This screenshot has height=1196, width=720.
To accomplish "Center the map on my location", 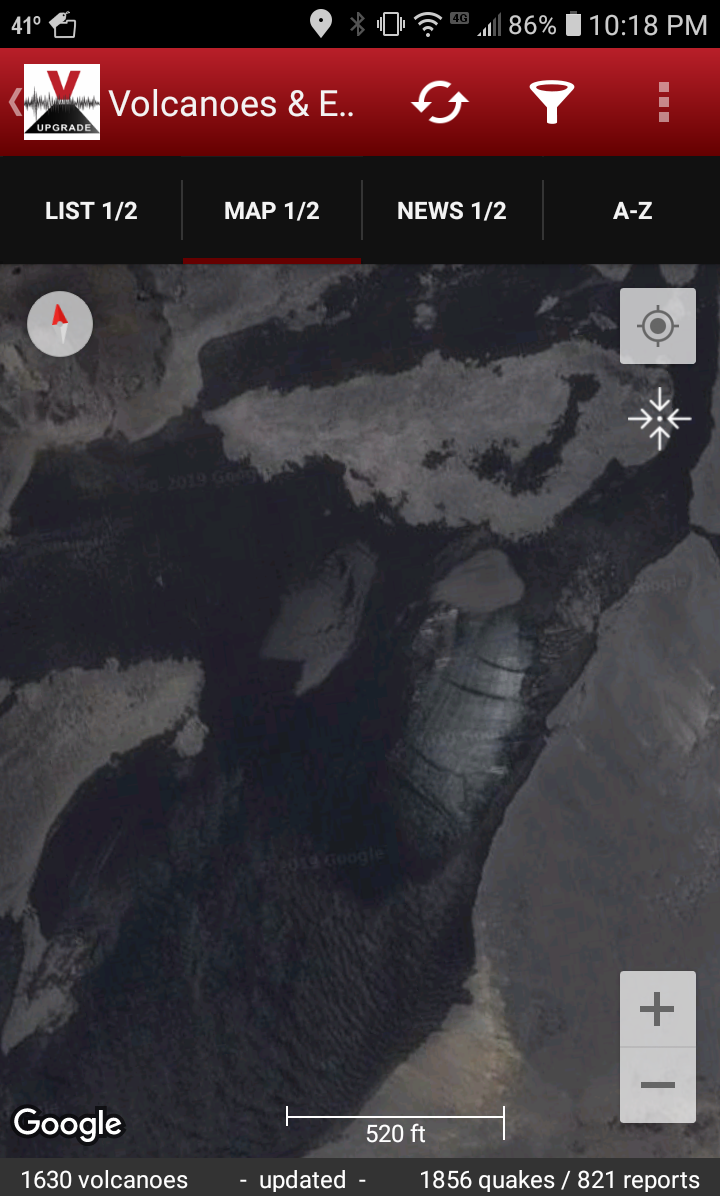I will click(657, 326).
